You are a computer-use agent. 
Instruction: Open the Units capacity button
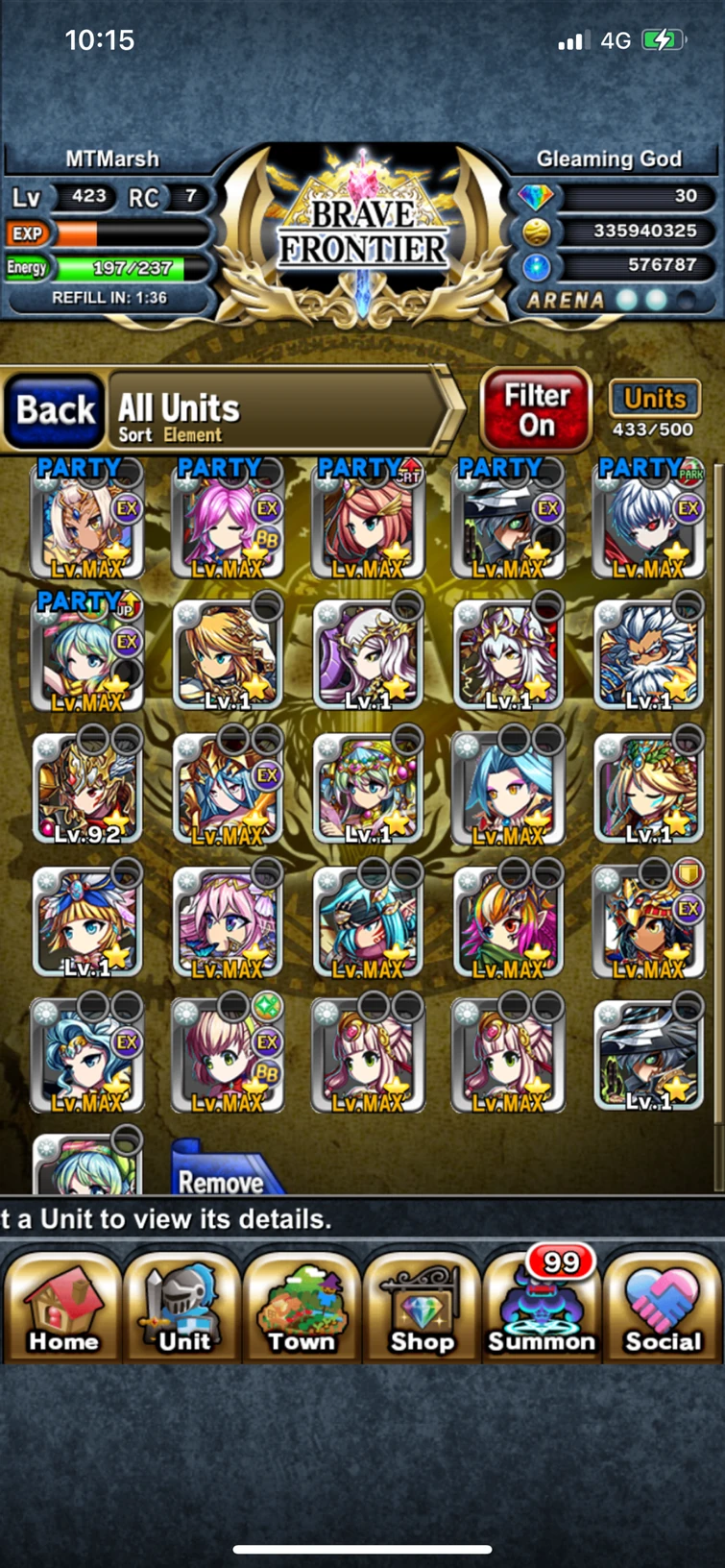655,410
